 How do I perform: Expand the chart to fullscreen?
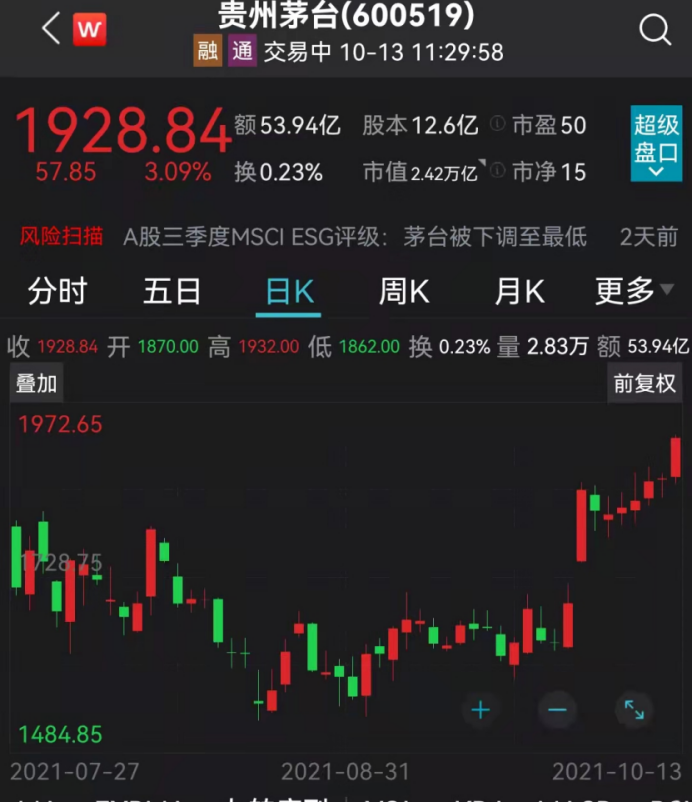634,710
